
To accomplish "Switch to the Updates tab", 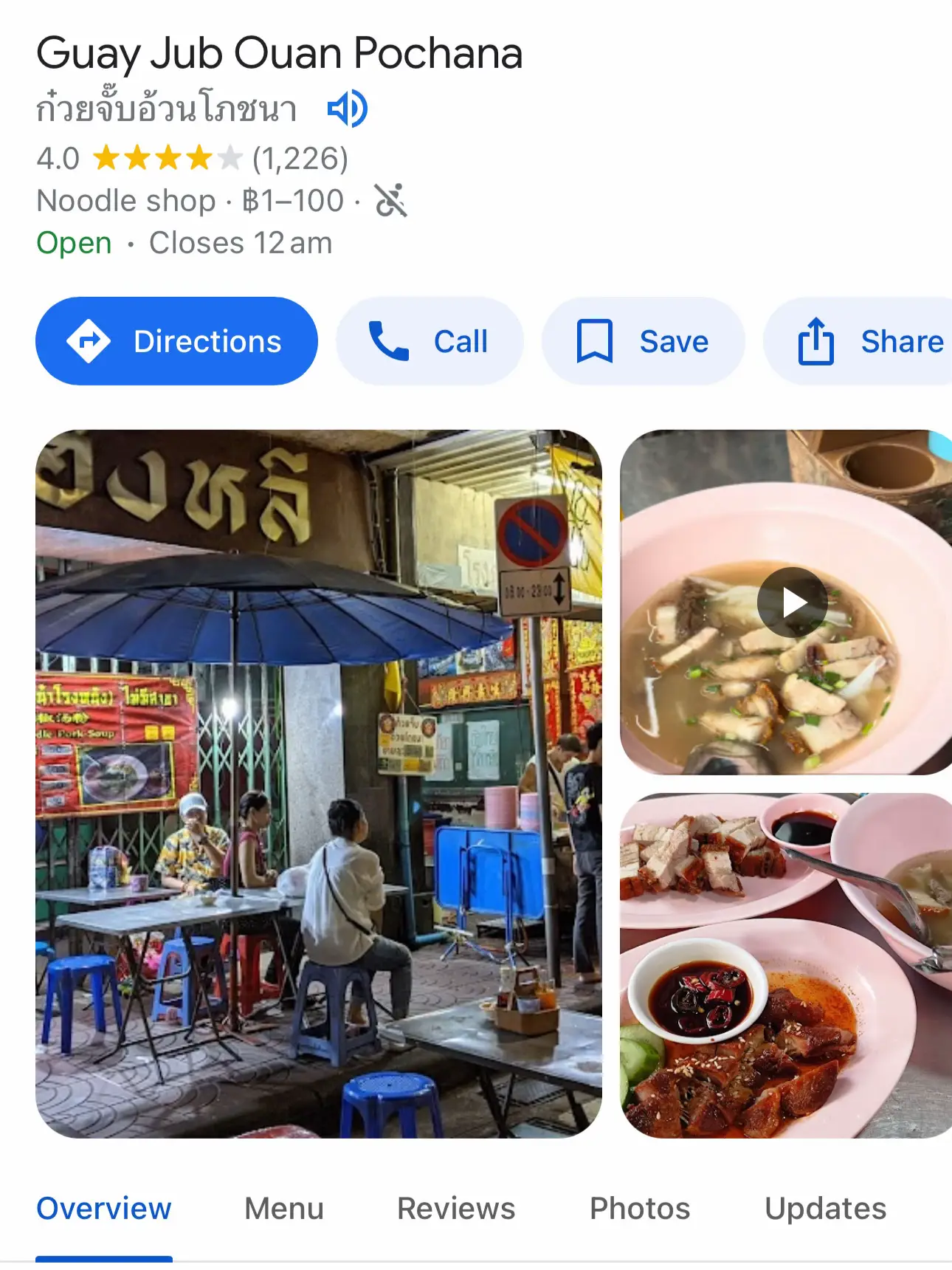I will (825, 1209).
